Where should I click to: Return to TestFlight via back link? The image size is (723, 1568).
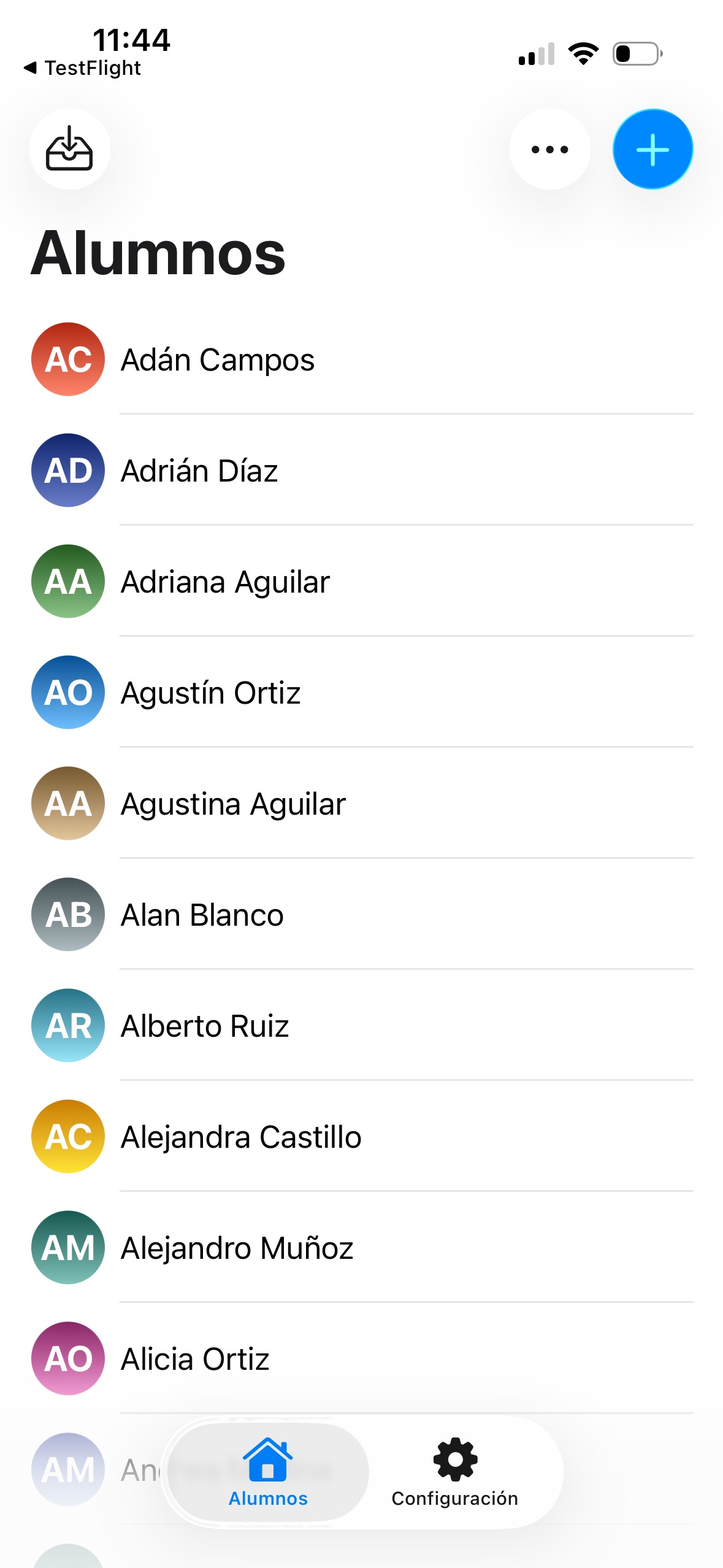[82, 68]
